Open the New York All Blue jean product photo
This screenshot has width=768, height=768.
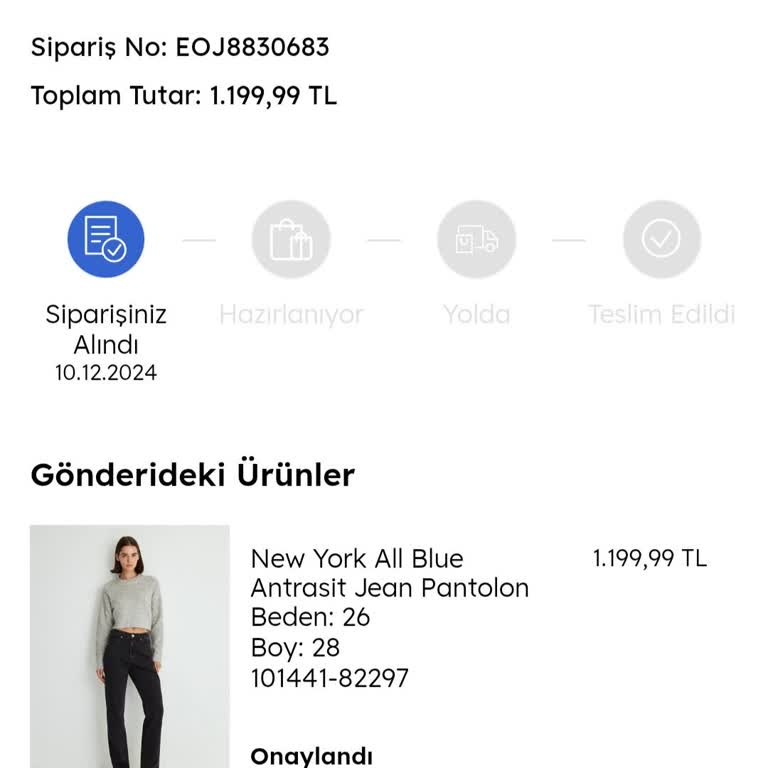point(130,647)
